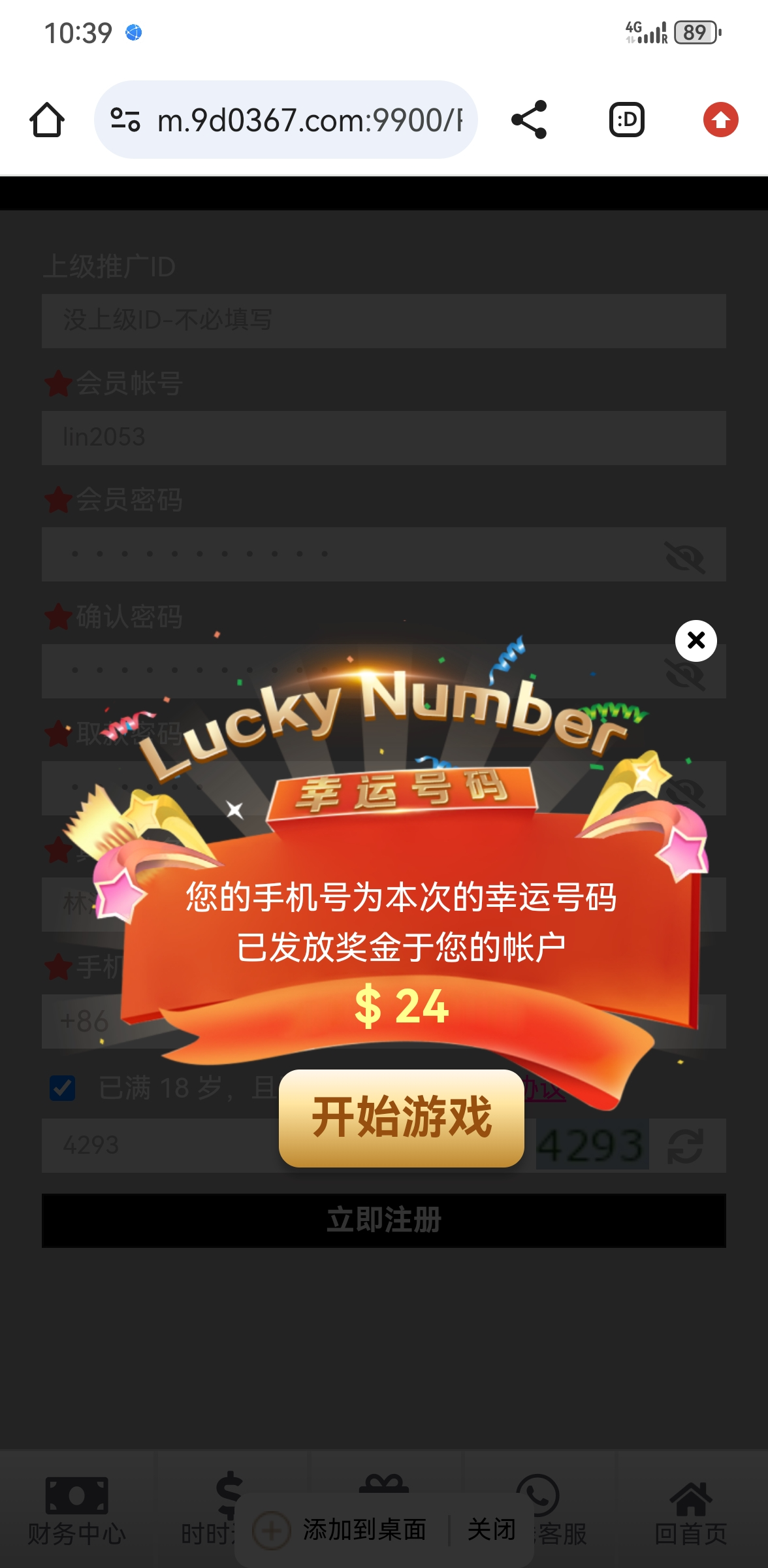Screen dimensions: 768x1568
Task: Refresh the 4293 captcha code
Action: click(x=684, y=1146)
